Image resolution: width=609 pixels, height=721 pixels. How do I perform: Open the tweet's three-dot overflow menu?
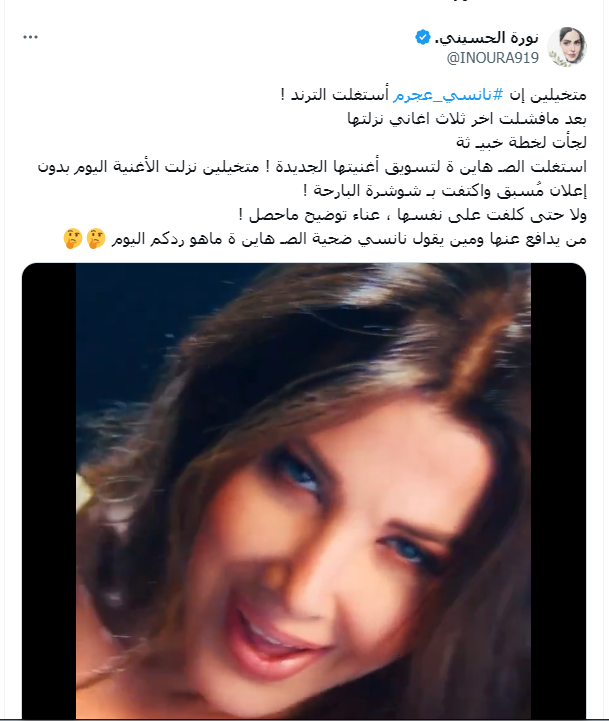coord(31,37)
